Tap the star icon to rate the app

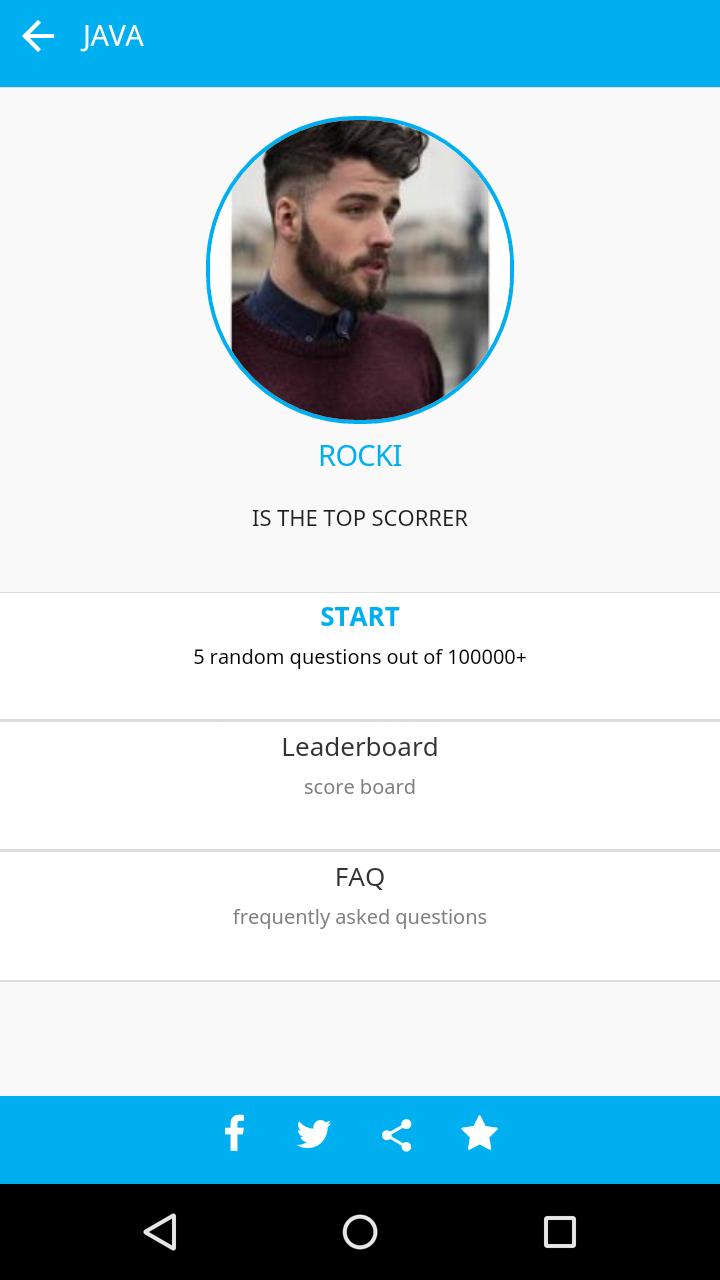coord(479,1134)
